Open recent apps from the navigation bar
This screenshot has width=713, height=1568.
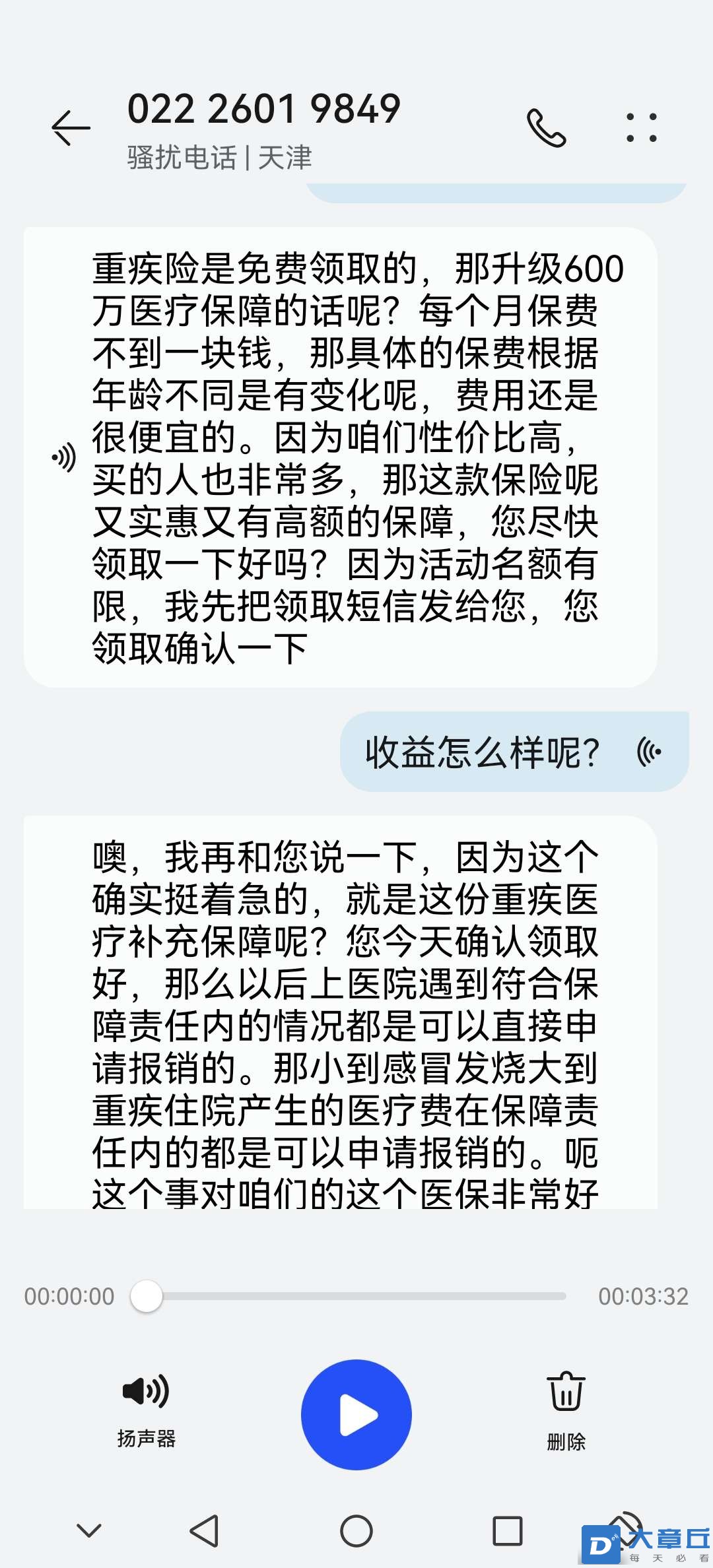(507, 1530)
